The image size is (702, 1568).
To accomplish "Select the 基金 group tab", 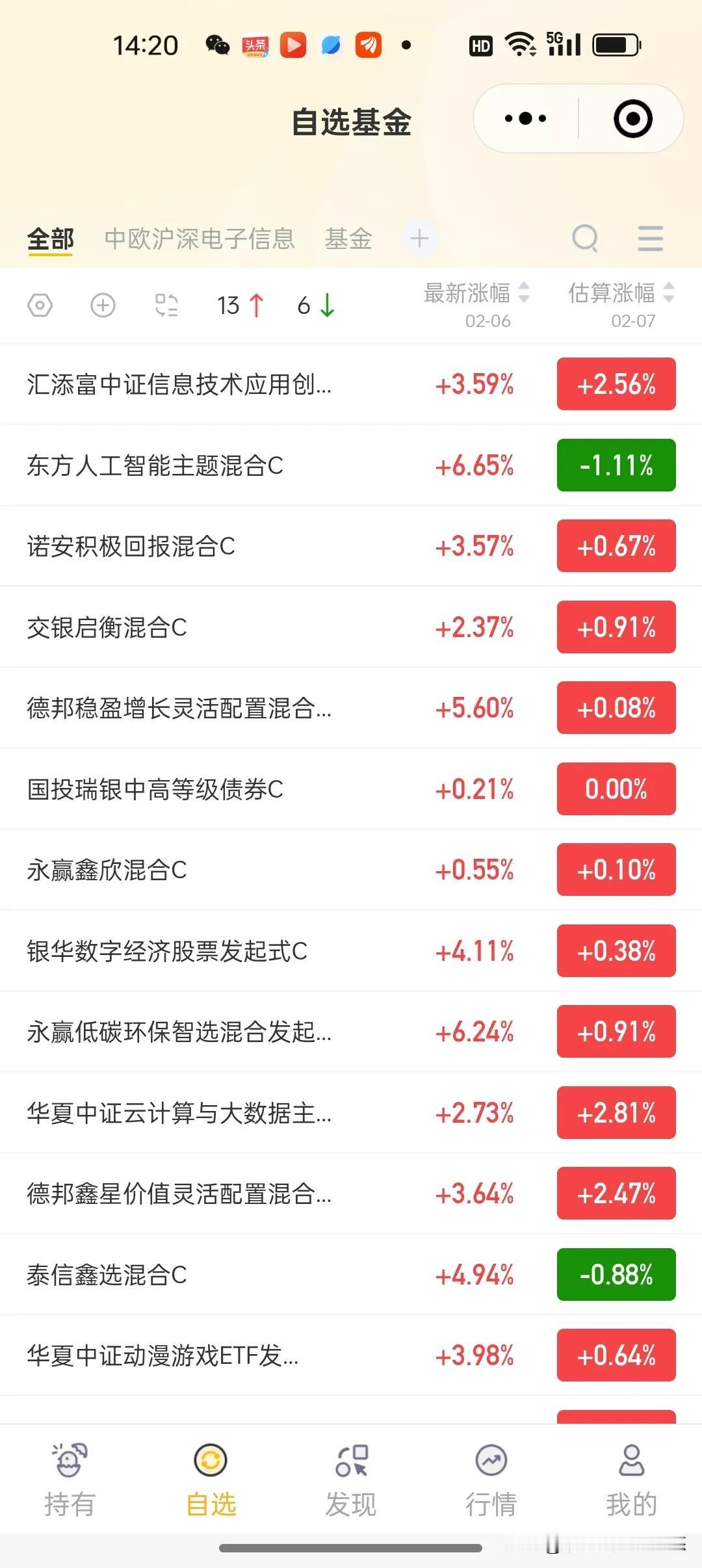I will tap(348, 239).
